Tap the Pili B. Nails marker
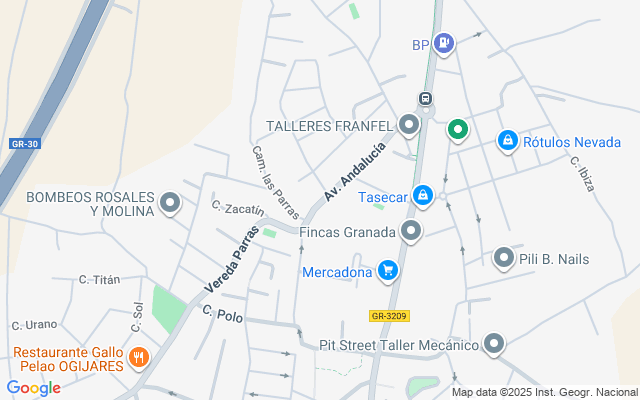This screenshot has height=400, width=640. [504, 259]
